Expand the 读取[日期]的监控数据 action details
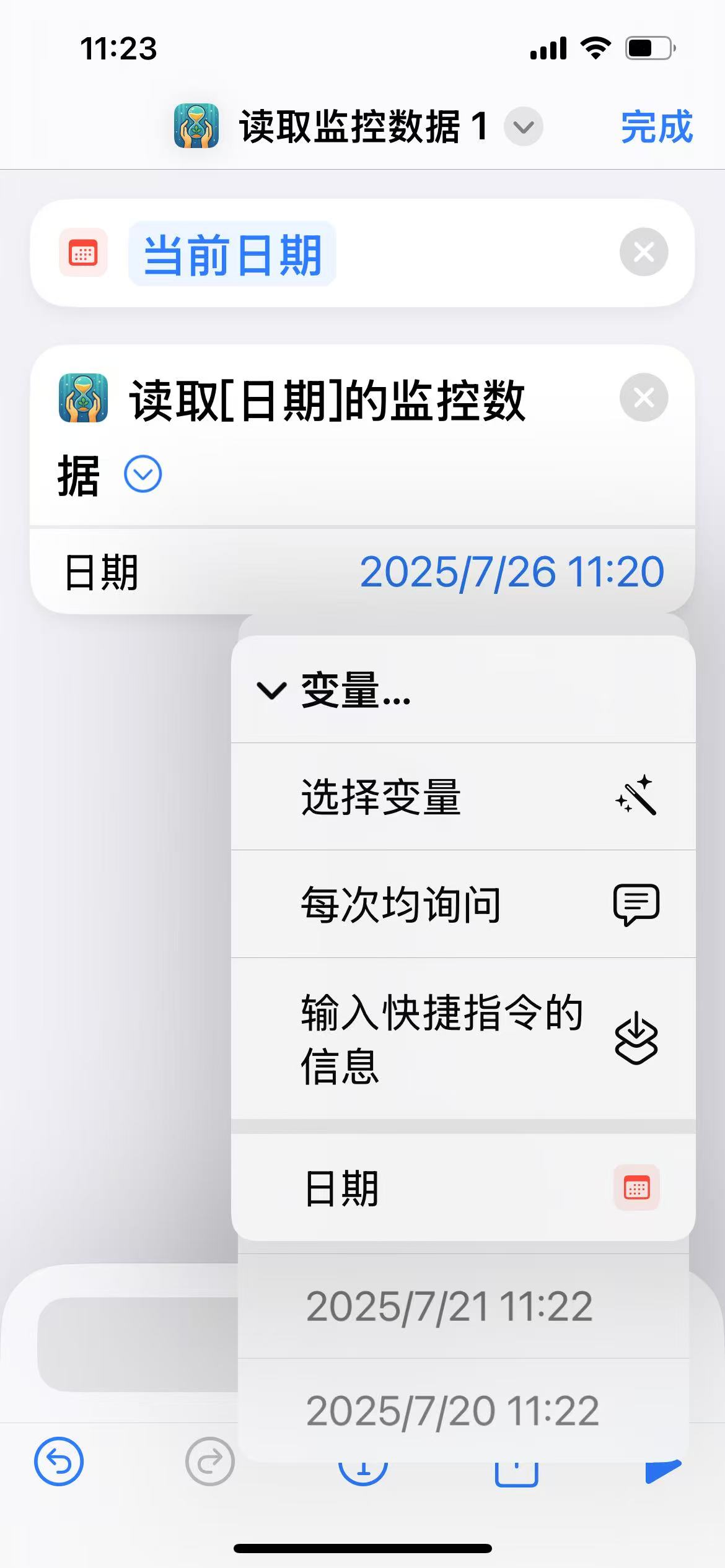 [x=141, y=474]
